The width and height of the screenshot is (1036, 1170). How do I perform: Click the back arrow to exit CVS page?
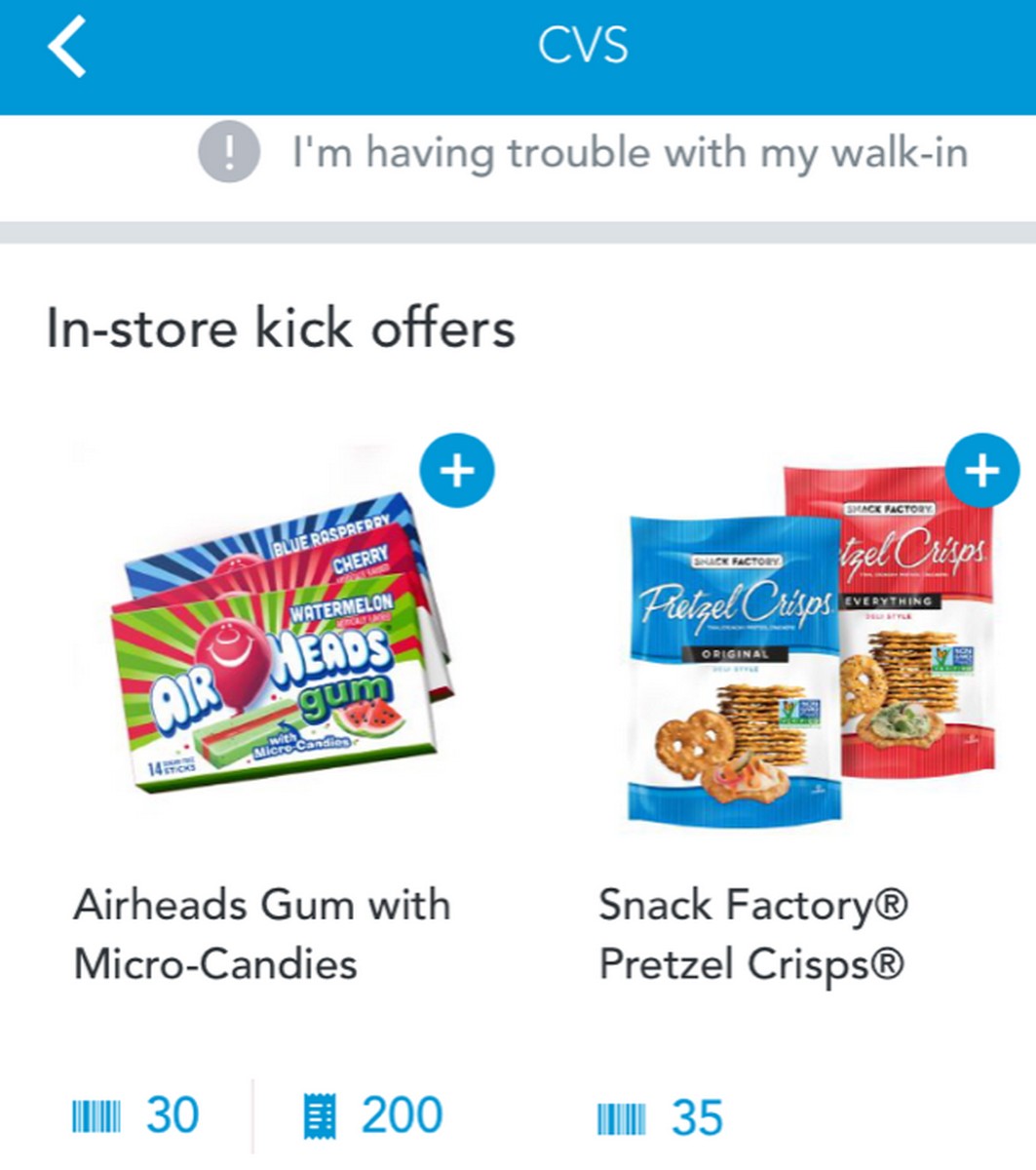point(67,44)
